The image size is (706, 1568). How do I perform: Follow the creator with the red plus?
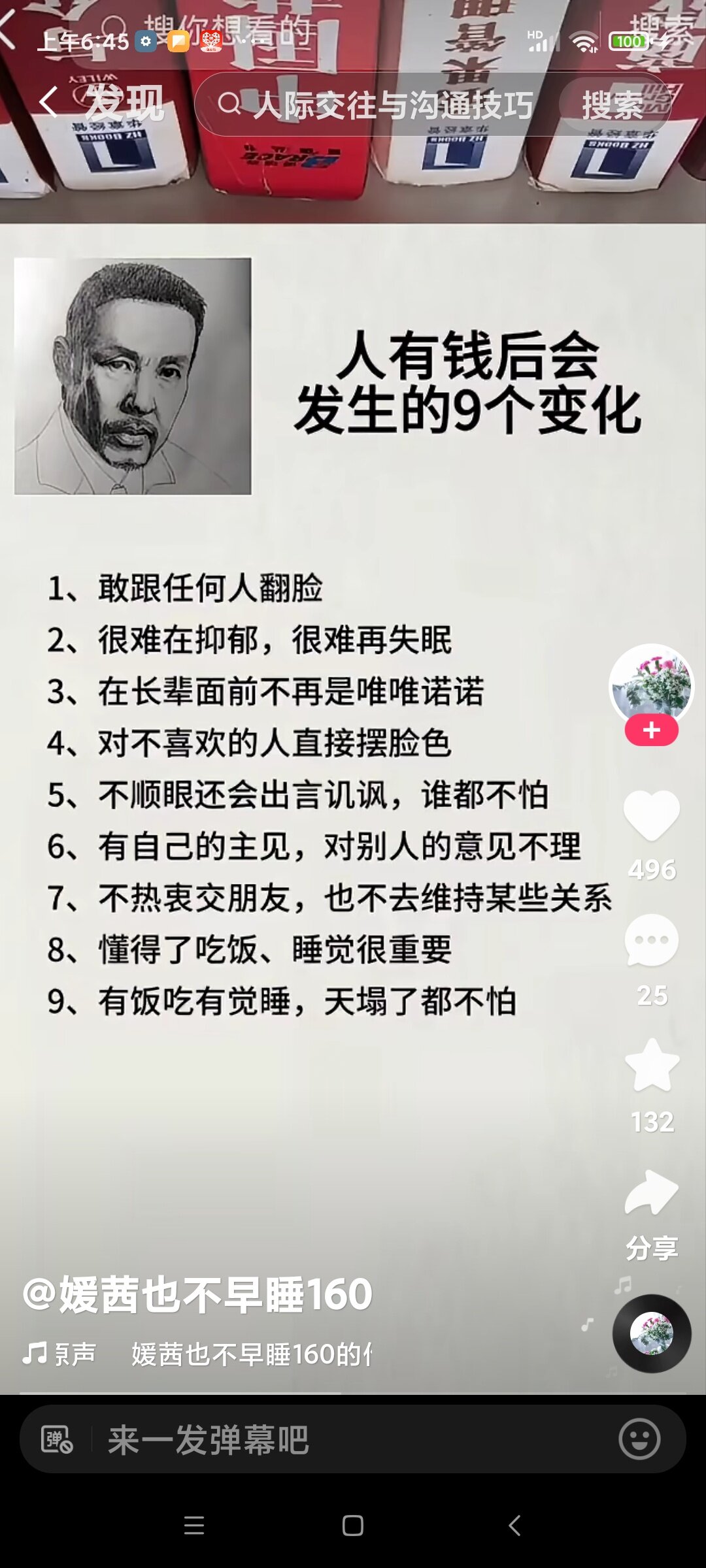[651, 730]
